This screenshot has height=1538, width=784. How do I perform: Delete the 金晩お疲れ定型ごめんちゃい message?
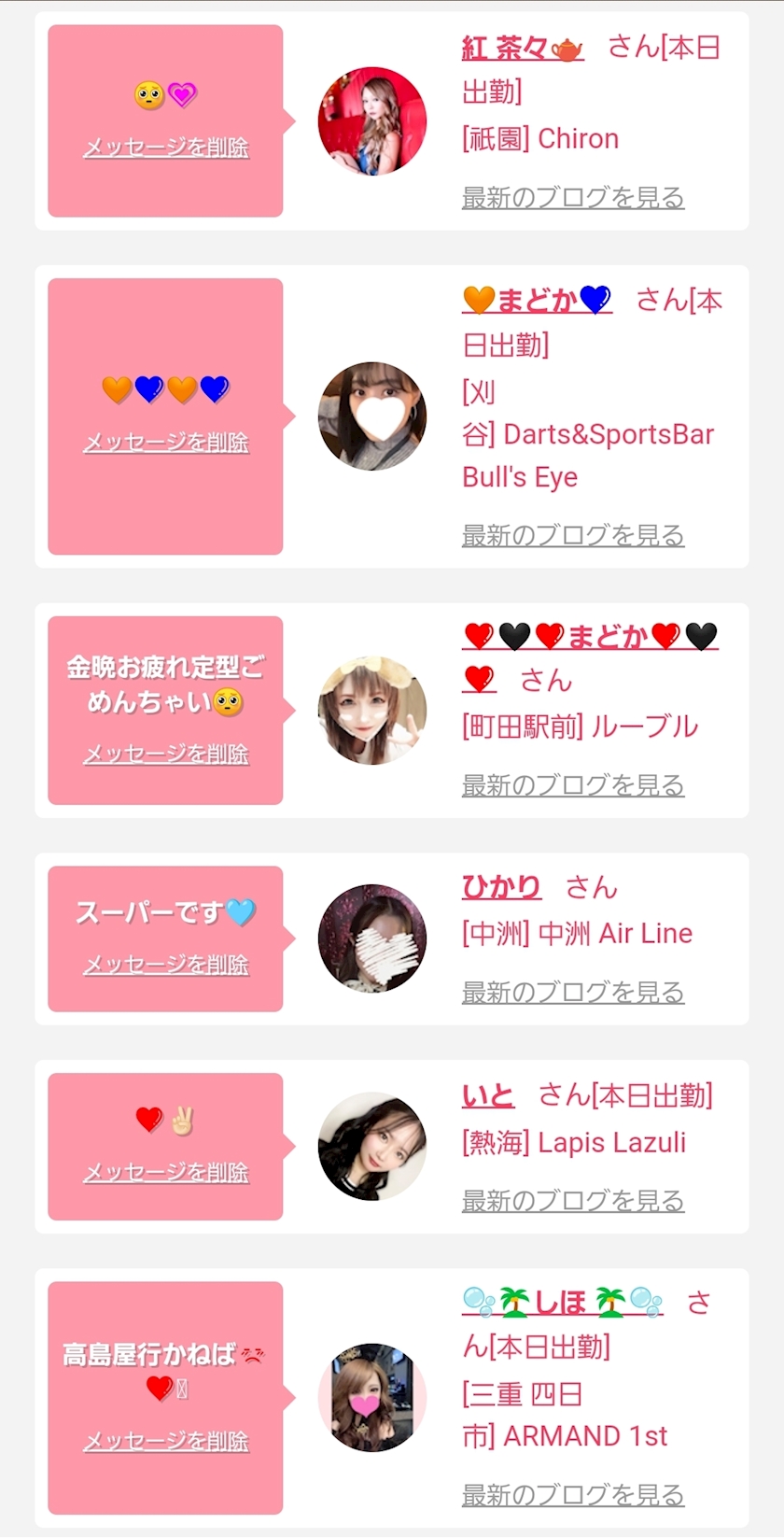166,754
